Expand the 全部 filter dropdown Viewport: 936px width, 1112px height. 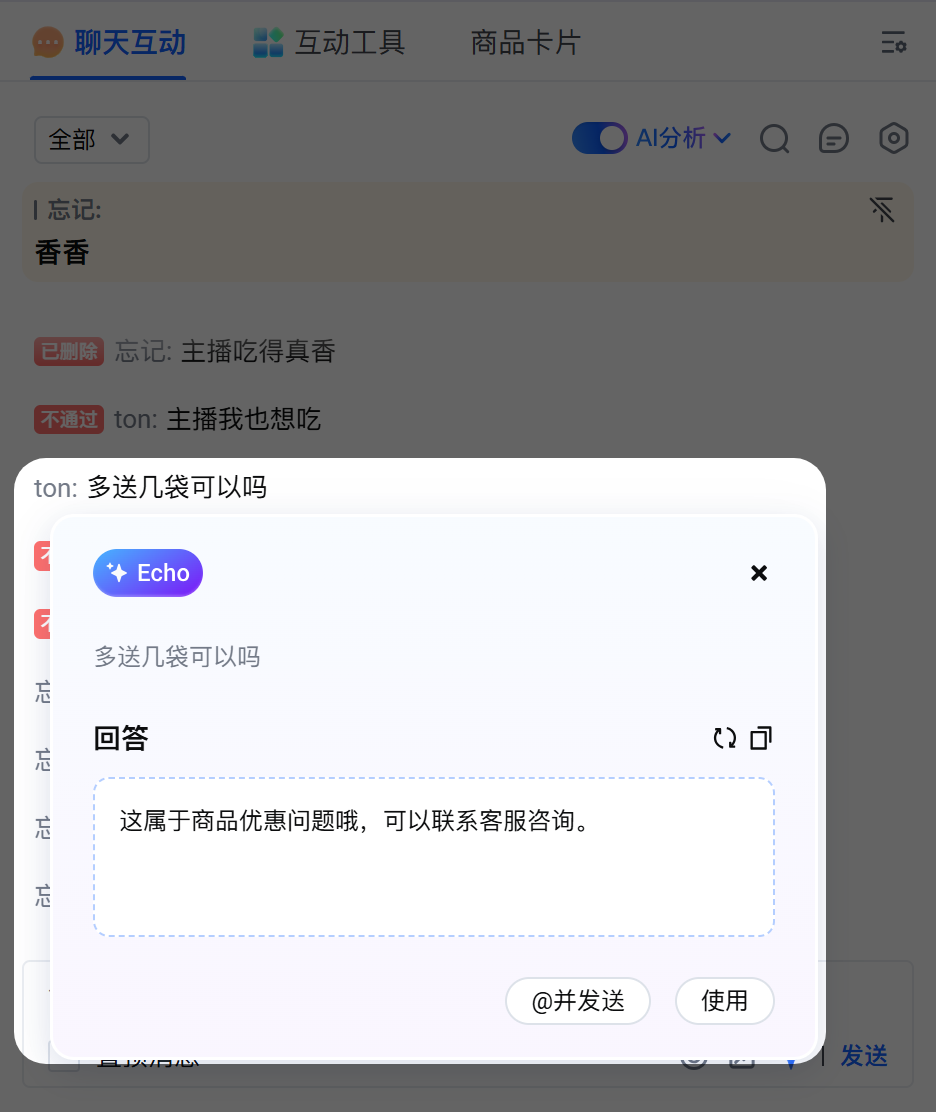click(91, 139)
